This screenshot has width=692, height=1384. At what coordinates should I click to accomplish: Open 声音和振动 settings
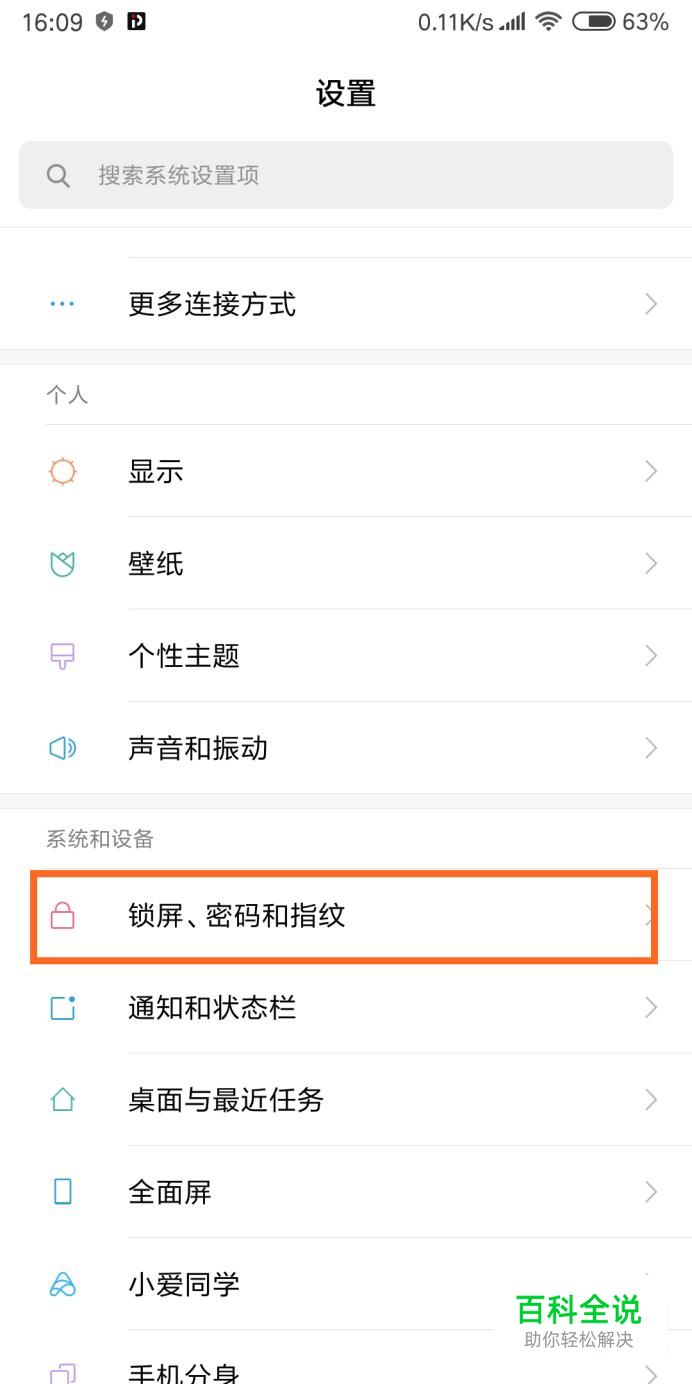coord(346,747)
